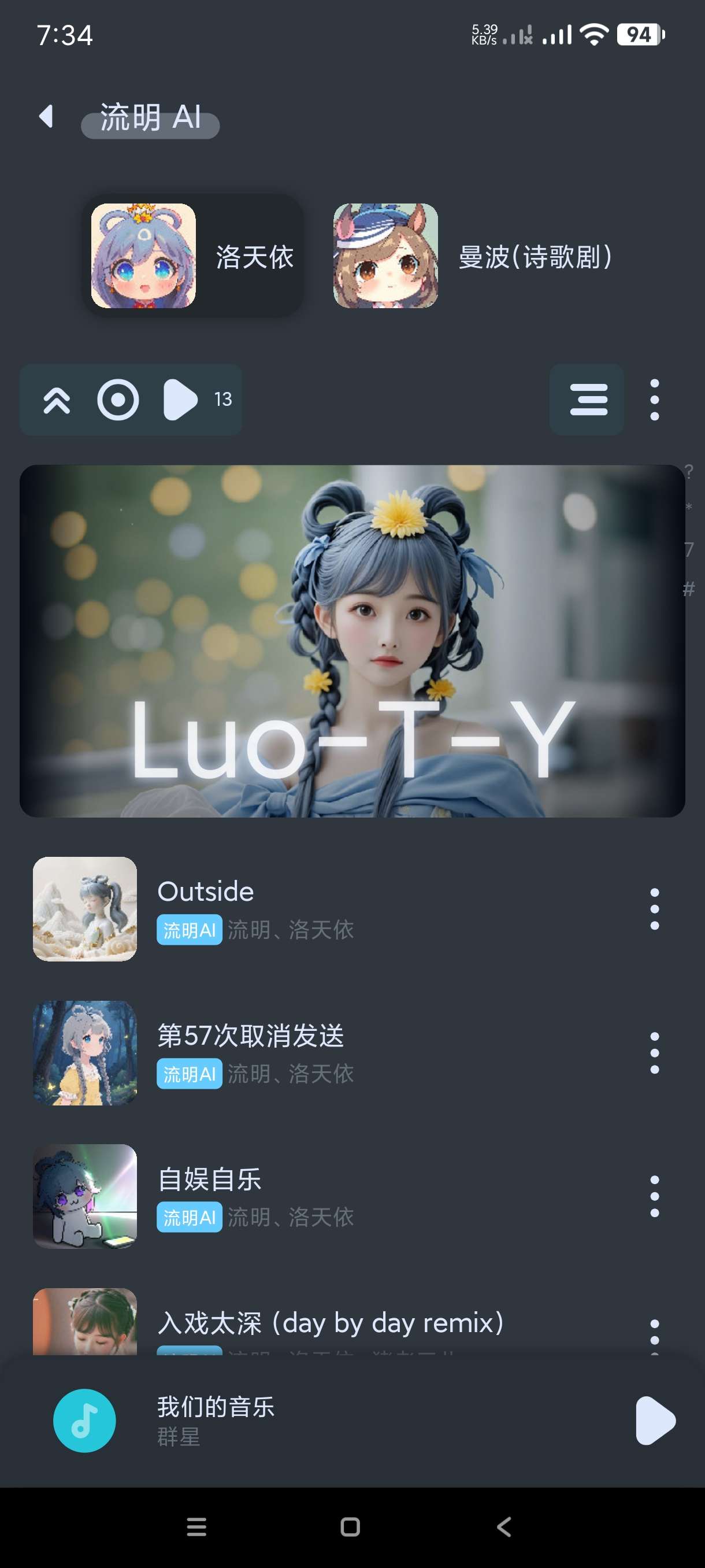
Task: Open the Luo-T-Y banner
Action: pyautogui.click(x=352, y=641)
